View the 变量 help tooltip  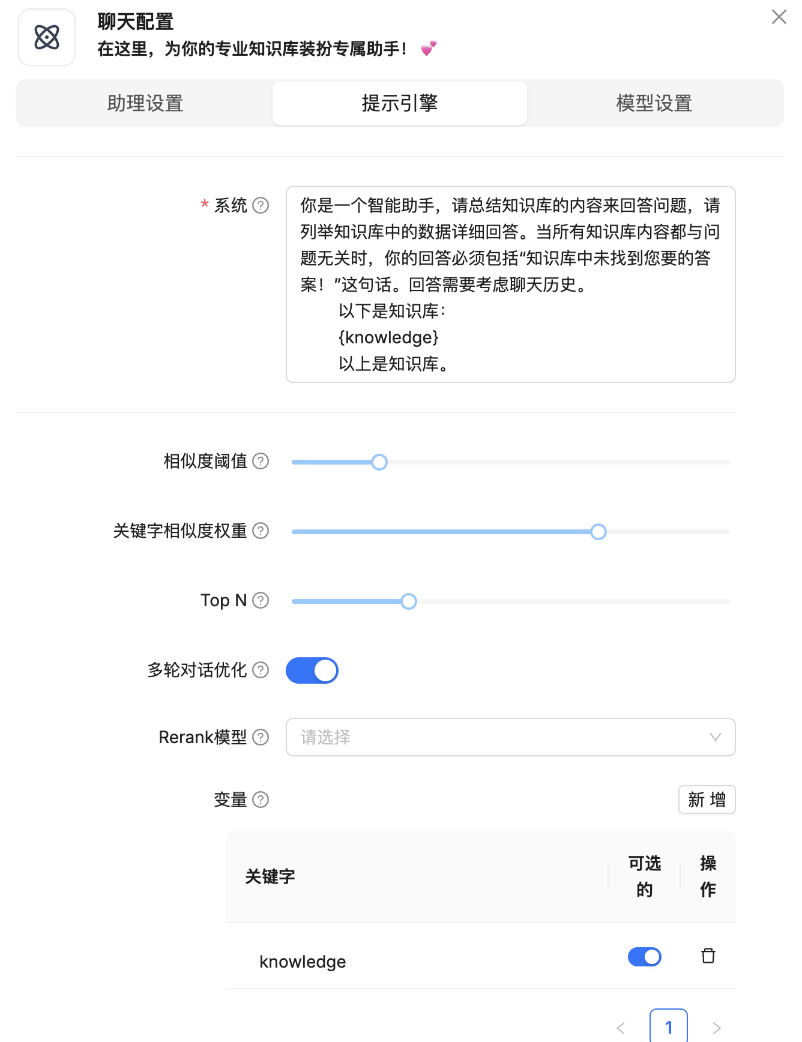pos(261,800)
